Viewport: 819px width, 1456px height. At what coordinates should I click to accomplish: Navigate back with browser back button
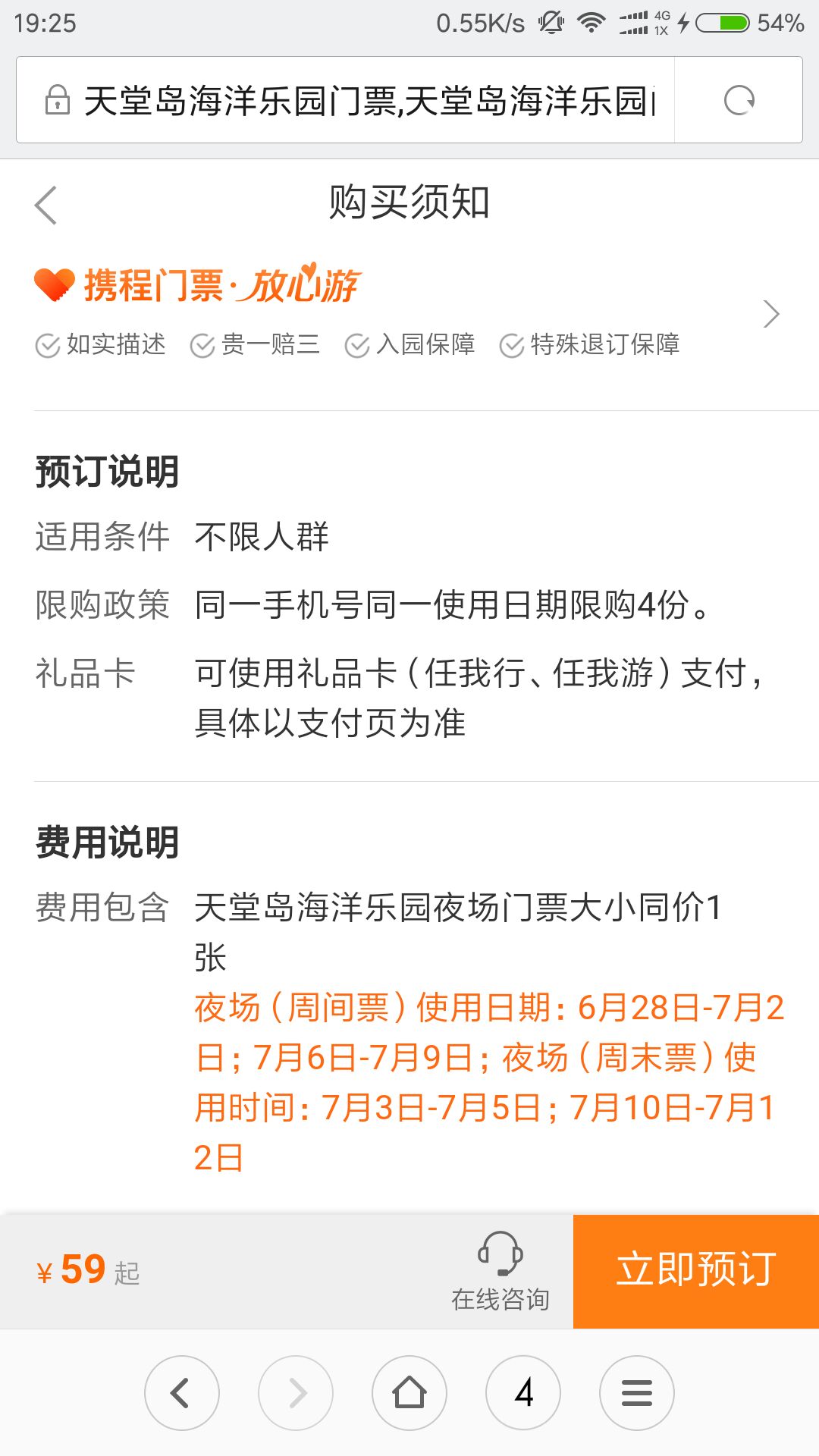pyautogui.click(x=181, y=1393)
